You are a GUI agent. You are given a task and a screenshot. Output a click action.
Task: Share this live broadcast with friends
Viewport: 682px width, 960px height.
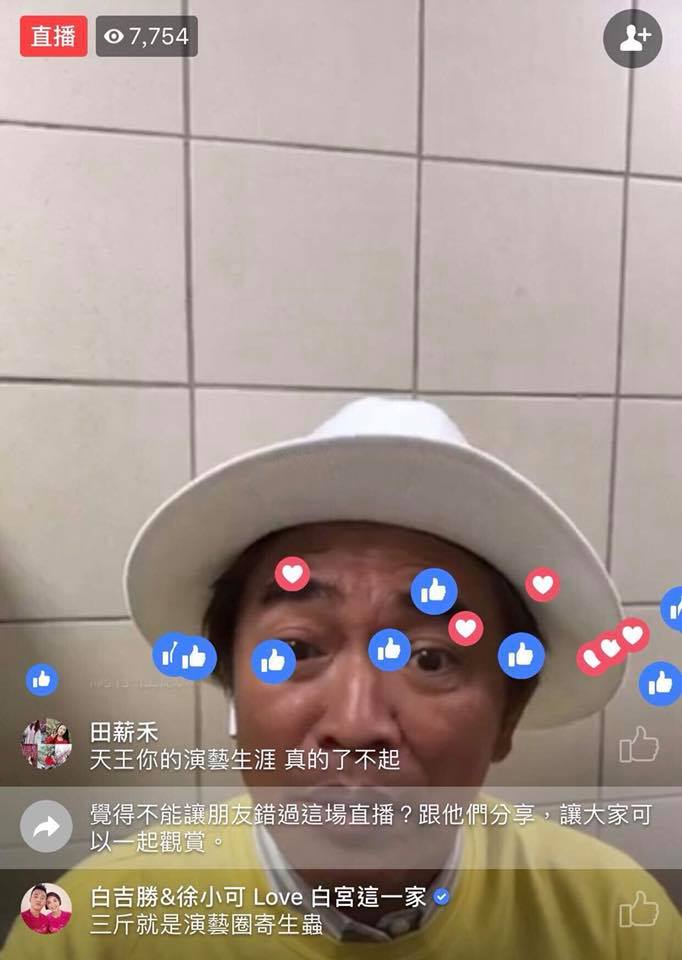pos(47,827)
